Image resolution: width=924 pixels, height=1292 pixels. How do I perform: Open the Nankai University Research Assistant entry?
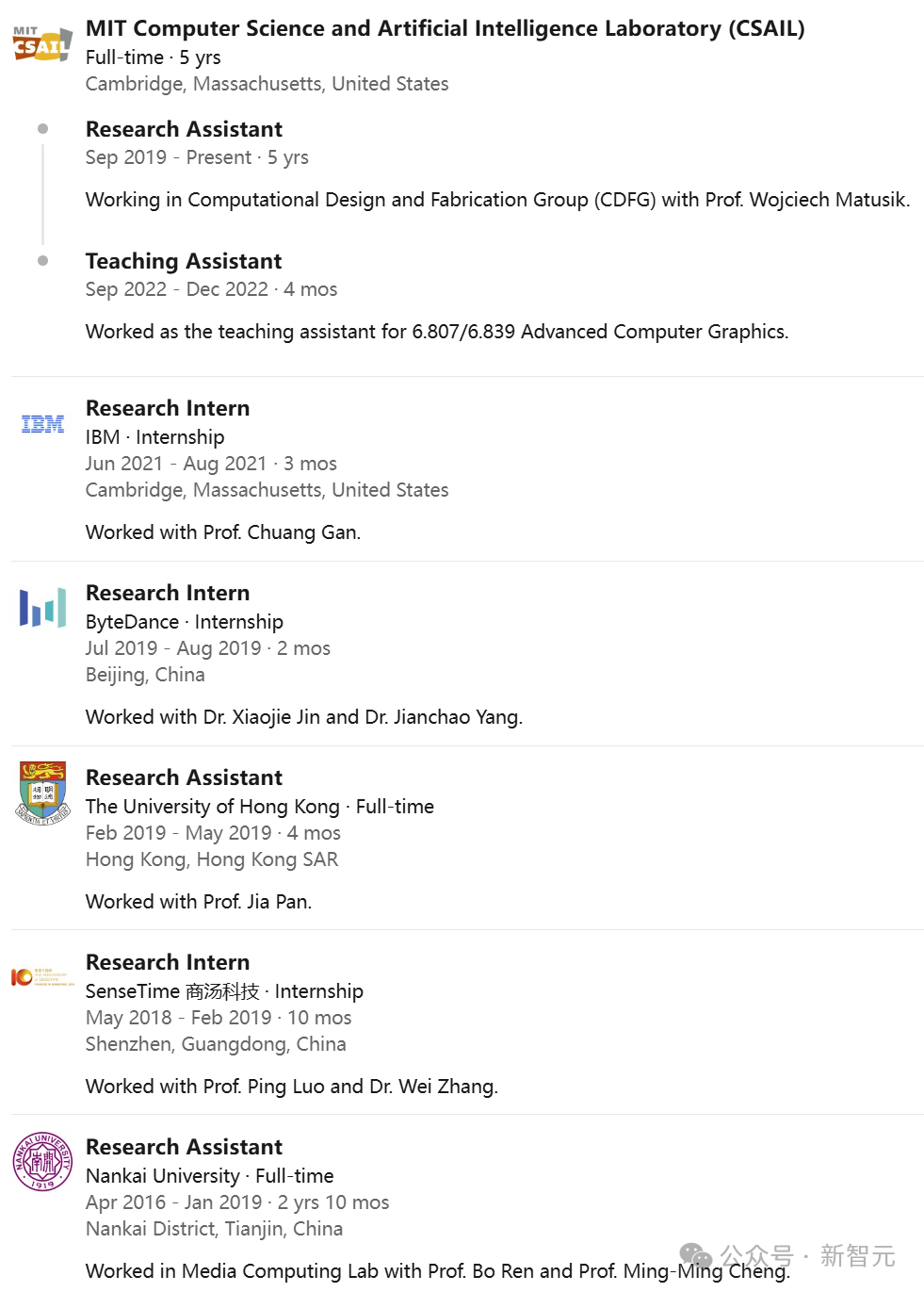[x=184, y=1147]
